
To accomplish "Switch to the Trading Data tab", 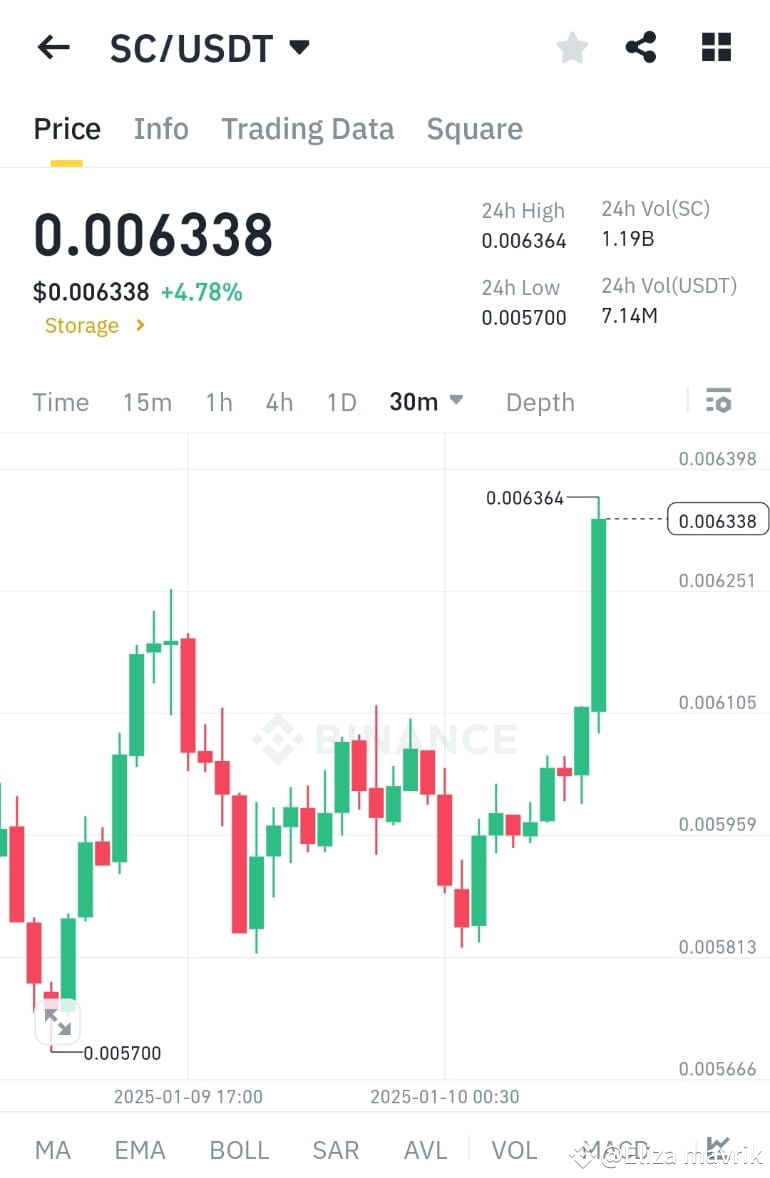I will coord(307,128).
